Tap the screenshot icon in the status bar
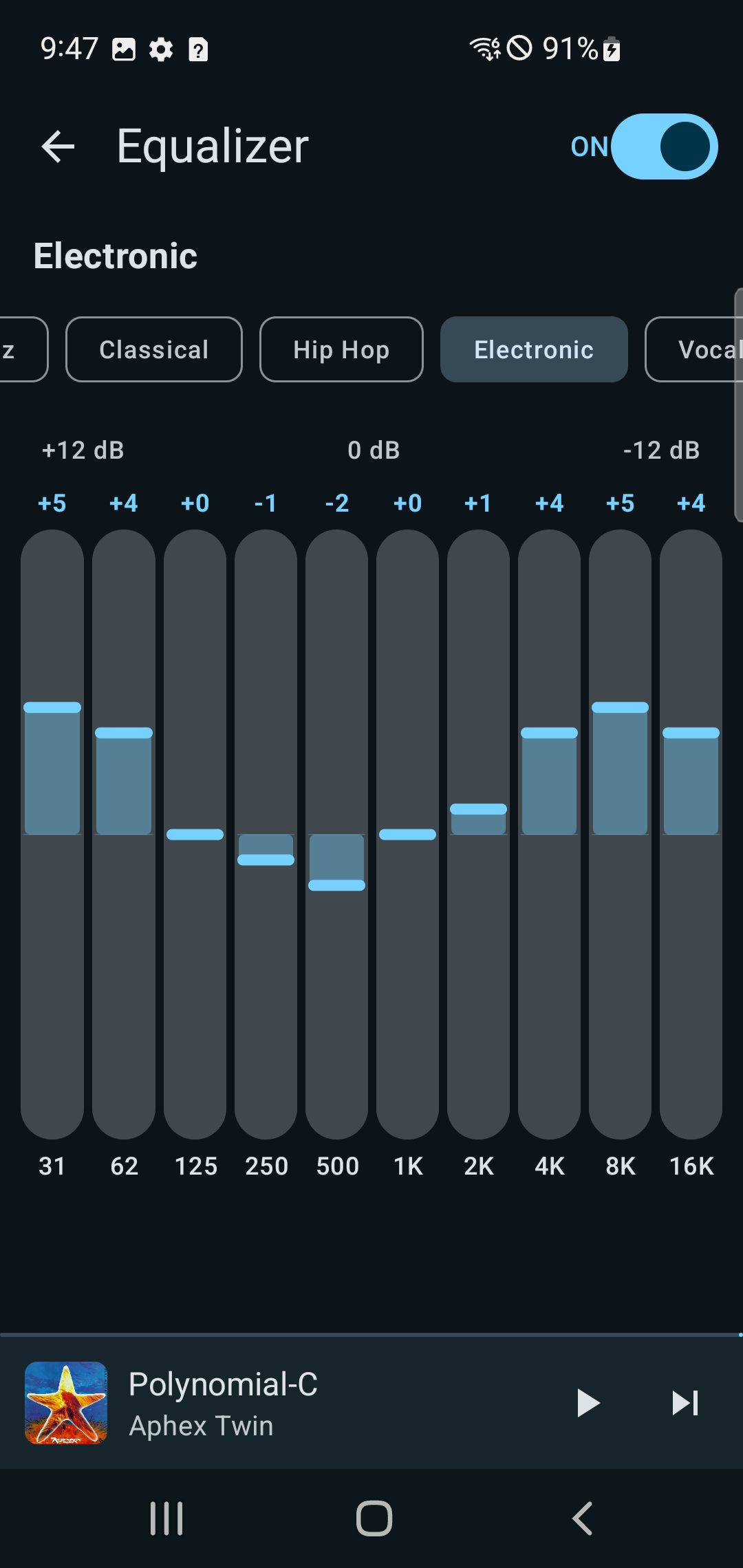 coord(123,48)
